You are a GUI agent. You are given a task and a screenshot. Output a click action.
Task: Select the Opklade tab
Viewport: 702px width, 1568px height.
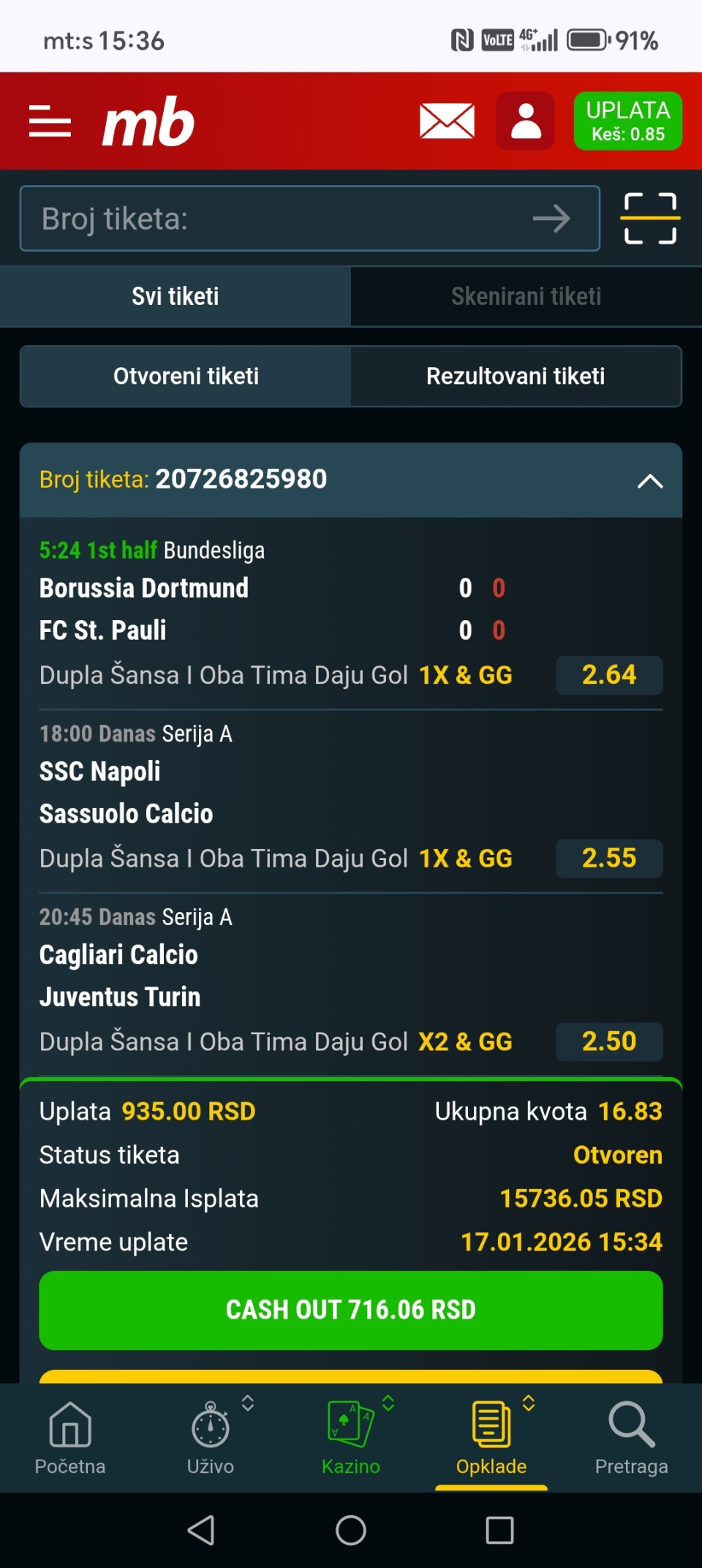click(x=491, y=1437)
